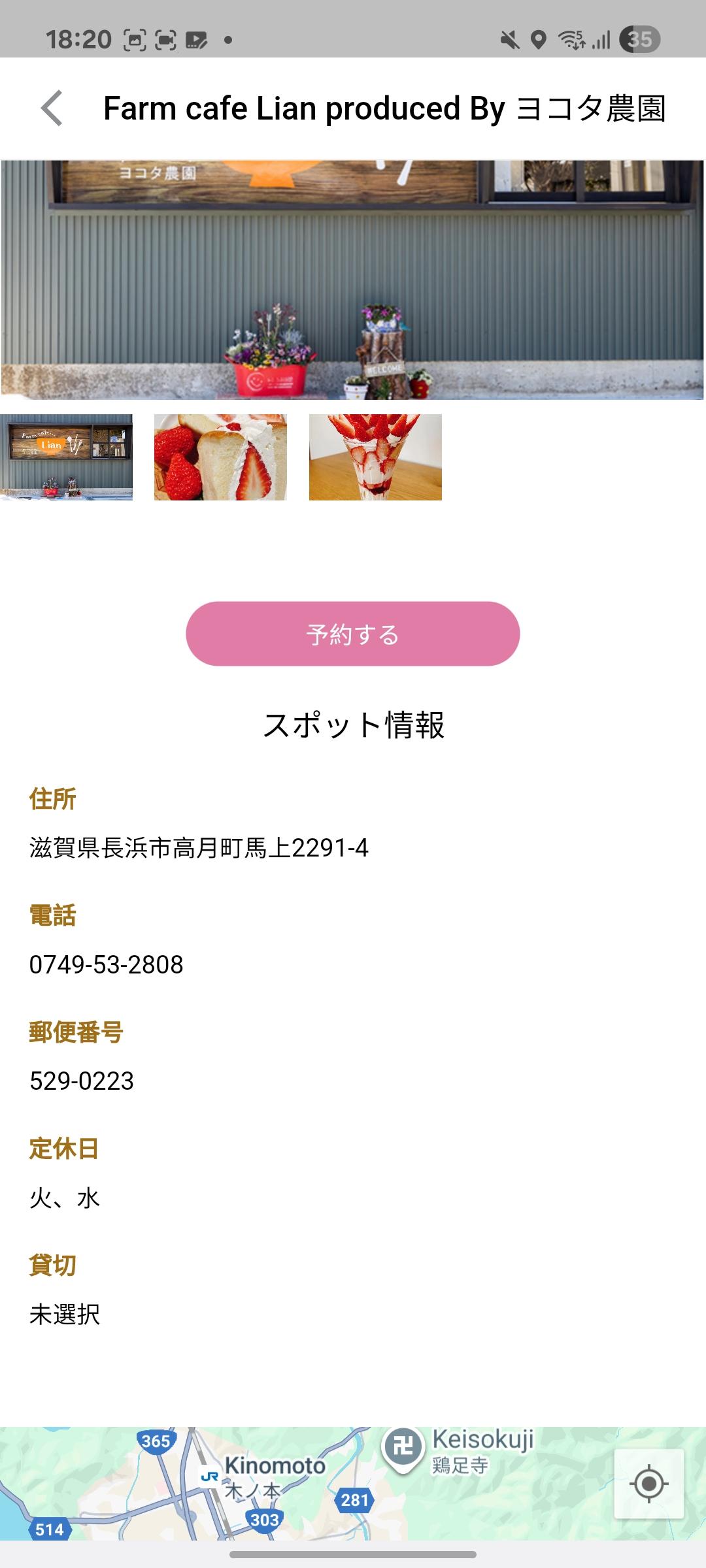Select the strawberry parfait thumbnail
706x1568 pixels.
[375, 457]
